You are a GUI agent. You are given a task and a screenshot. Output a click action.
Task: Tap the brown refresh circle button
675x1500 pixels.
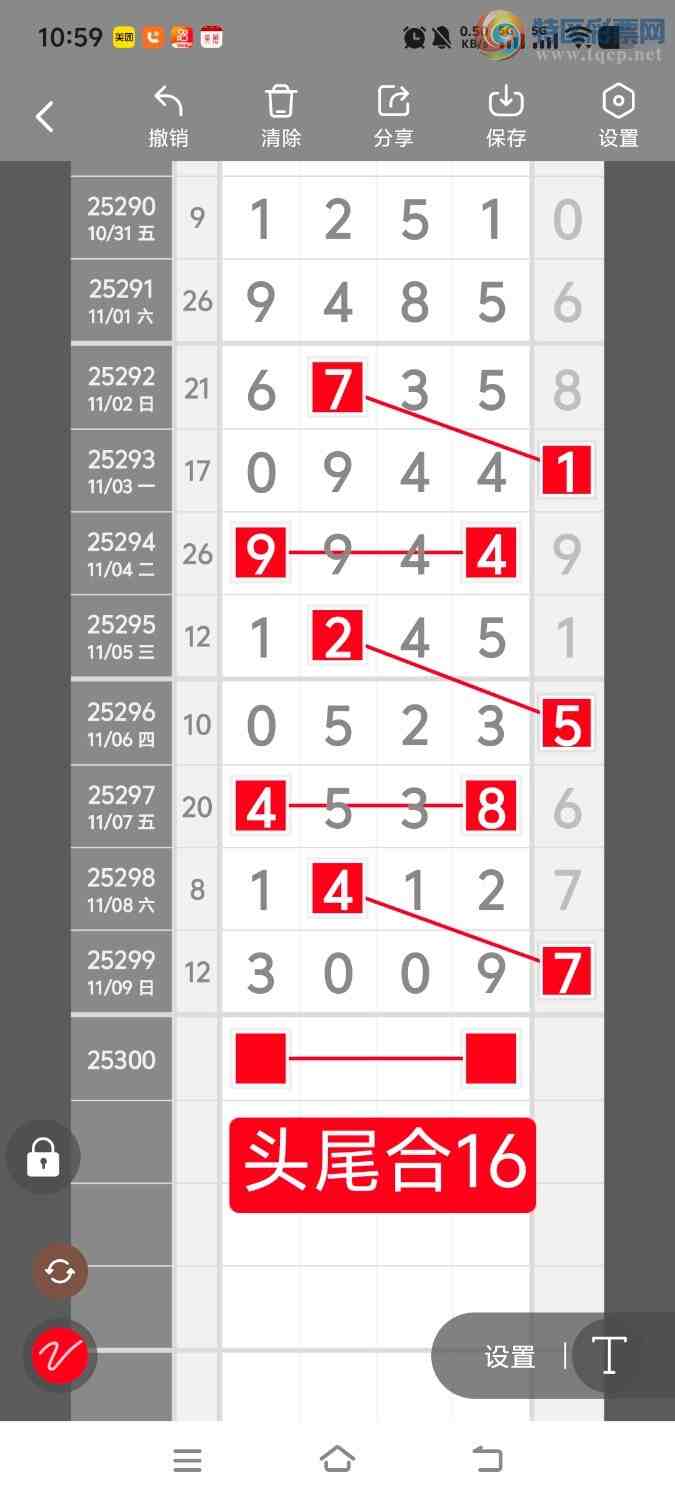(x=60, y=1272)
